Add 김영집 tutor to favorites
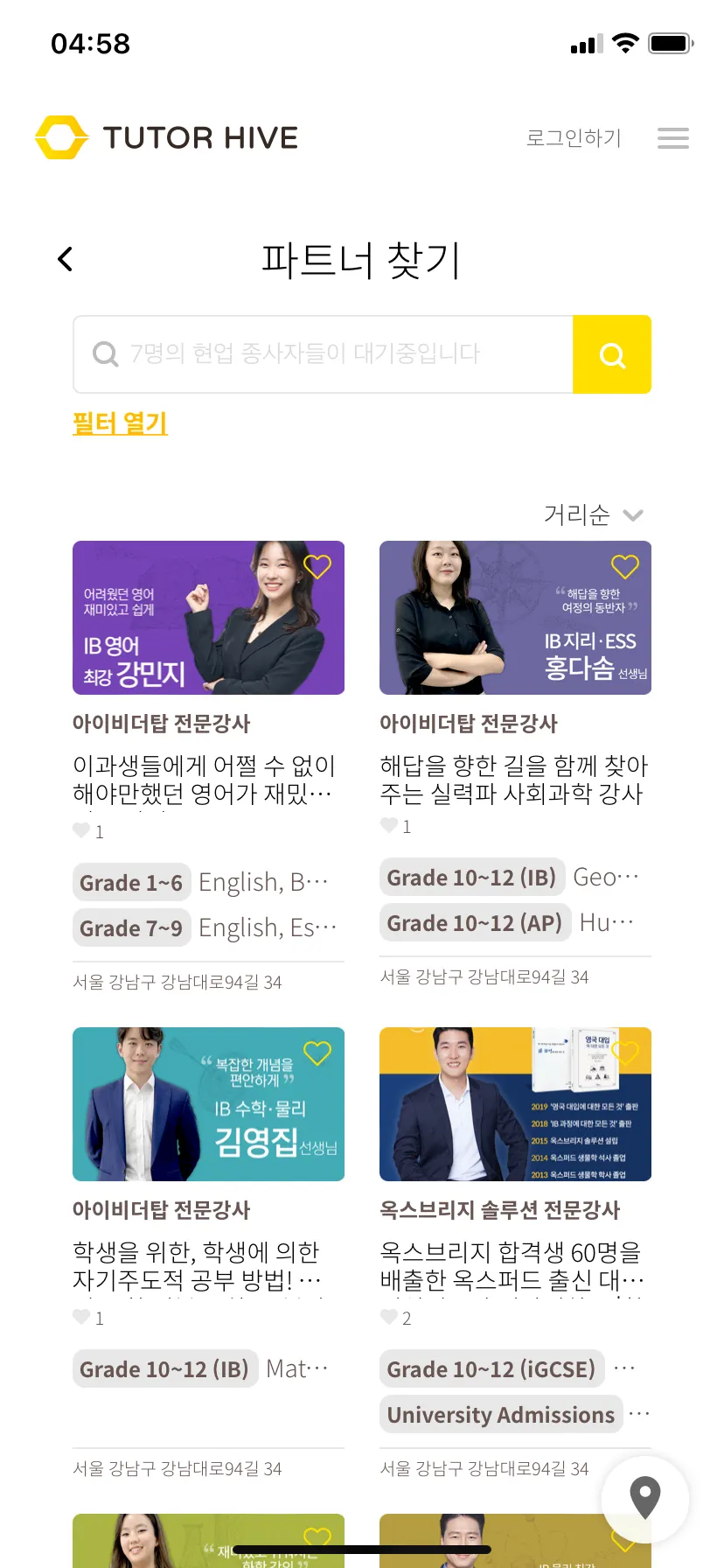 click(x=317, y=1053)
